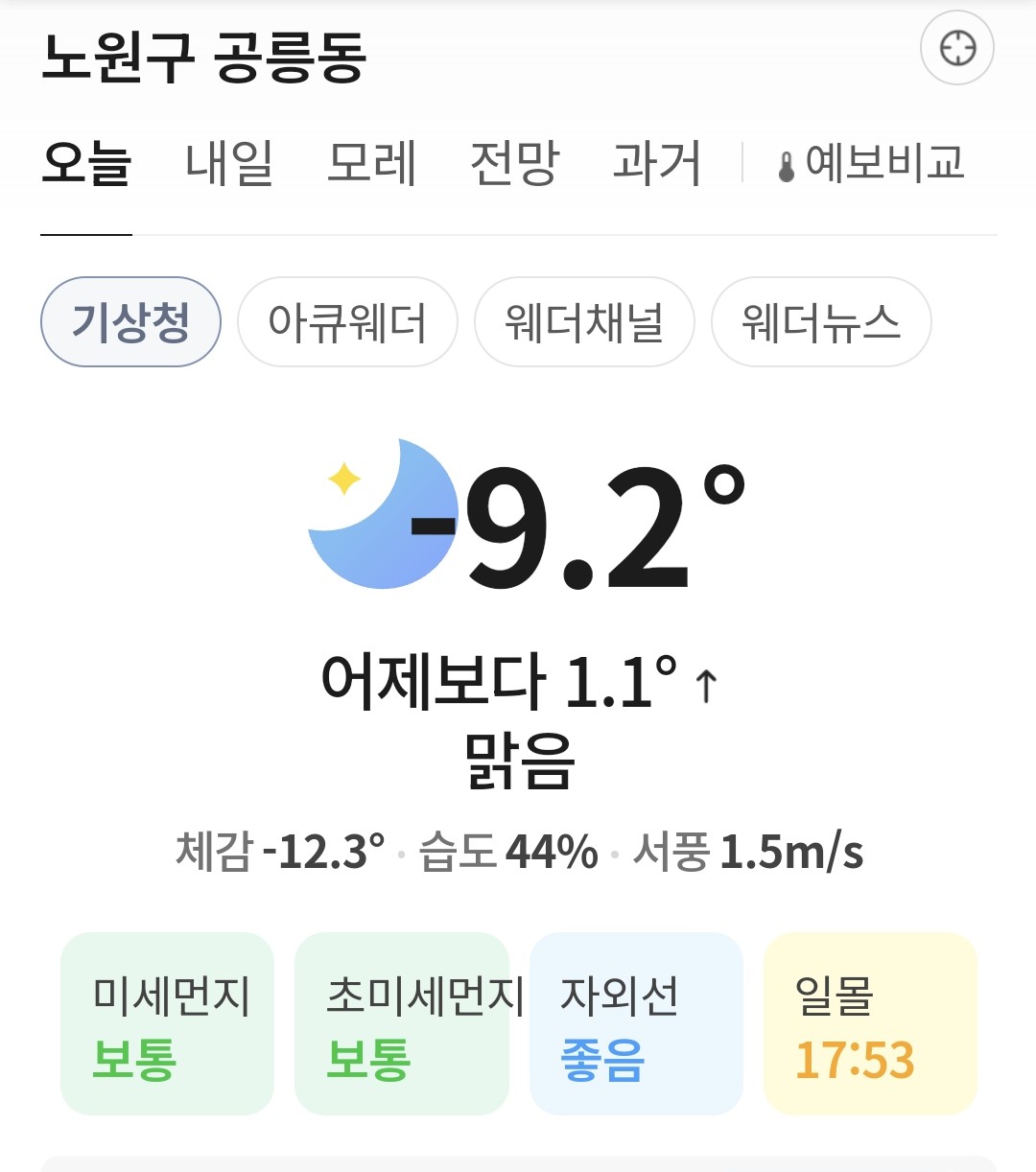1036x1172 pixels.
Task: Open the 미세먼지 보통 card
Action: click(167, 1024)
